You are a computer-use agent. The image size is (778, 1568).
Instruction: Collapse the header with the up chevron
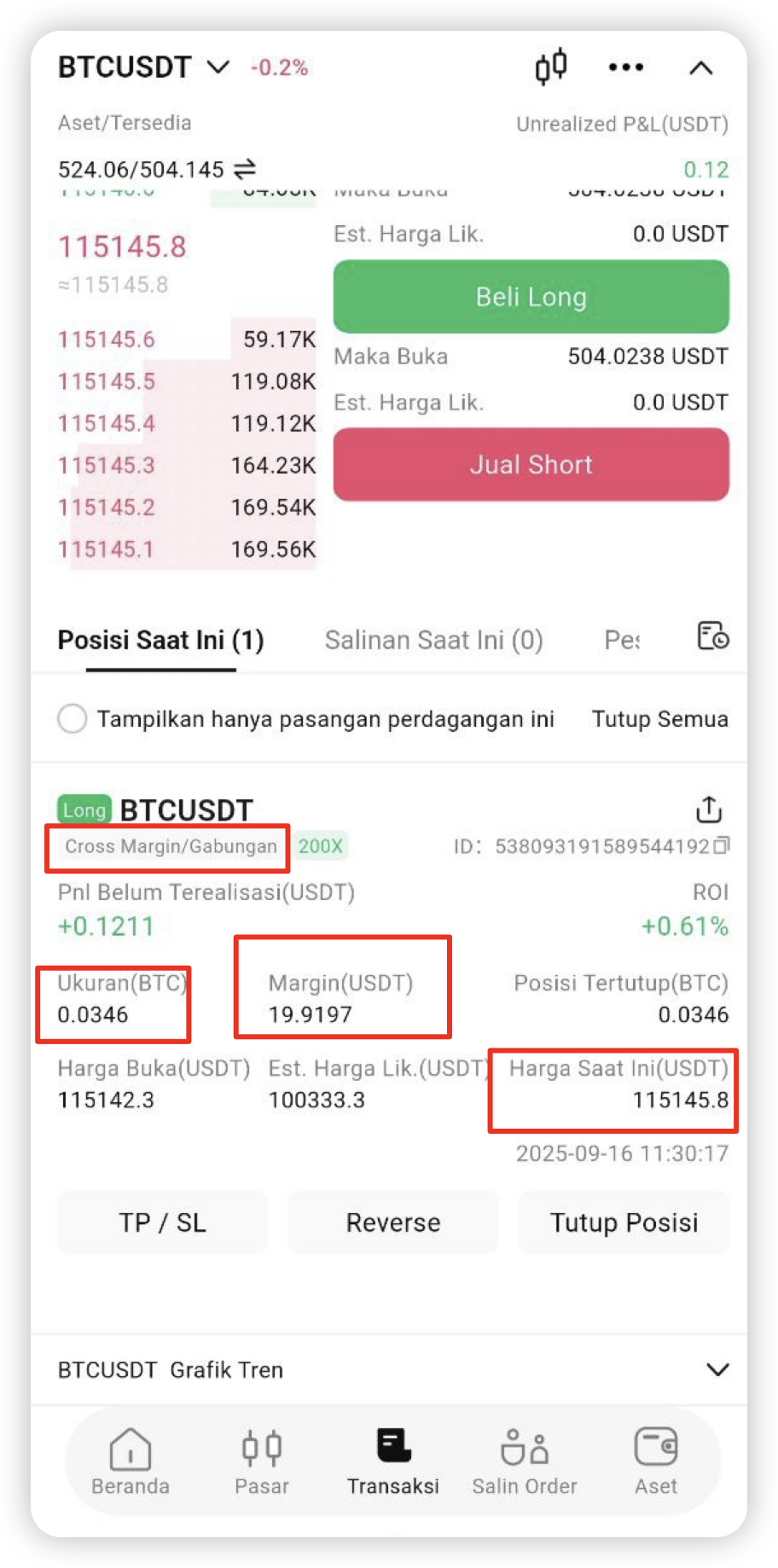pyautogui.click(x=700, y=68)
